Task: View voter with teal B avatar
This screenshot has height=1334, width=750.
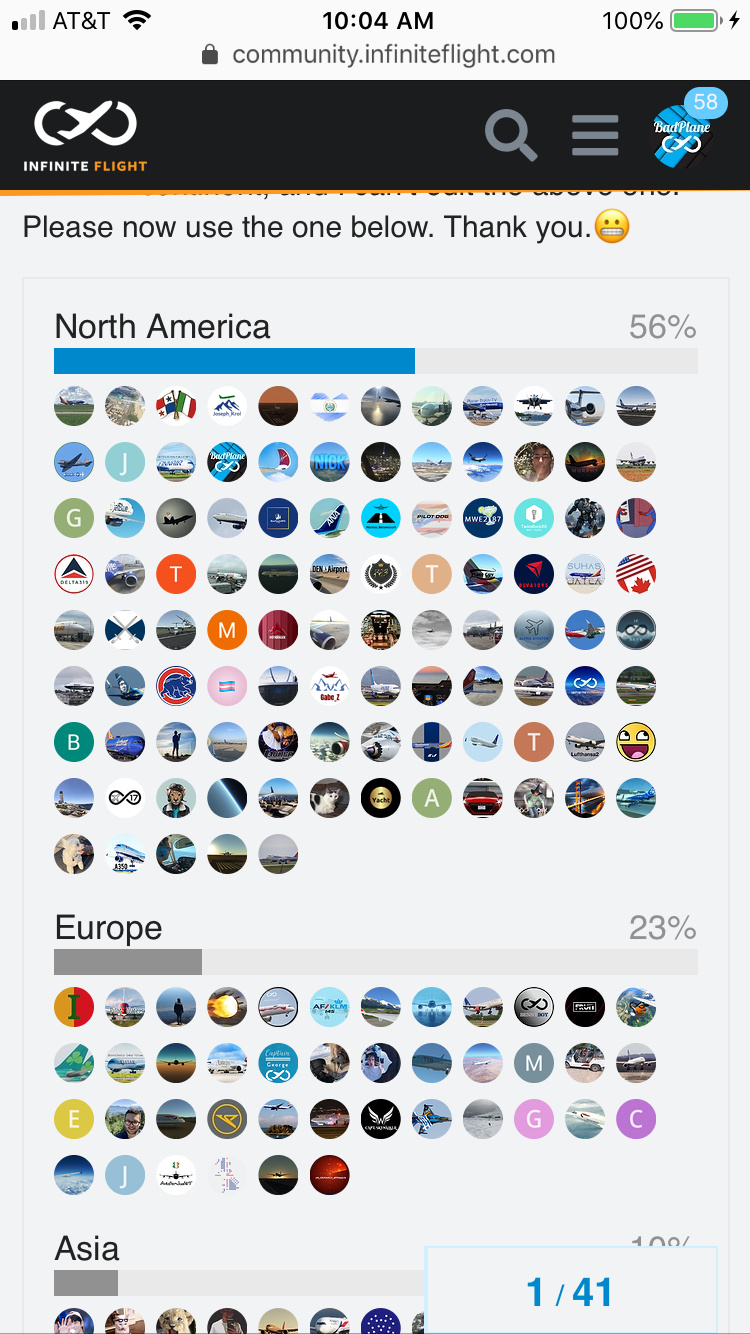Action: click(x=74, y=742)
